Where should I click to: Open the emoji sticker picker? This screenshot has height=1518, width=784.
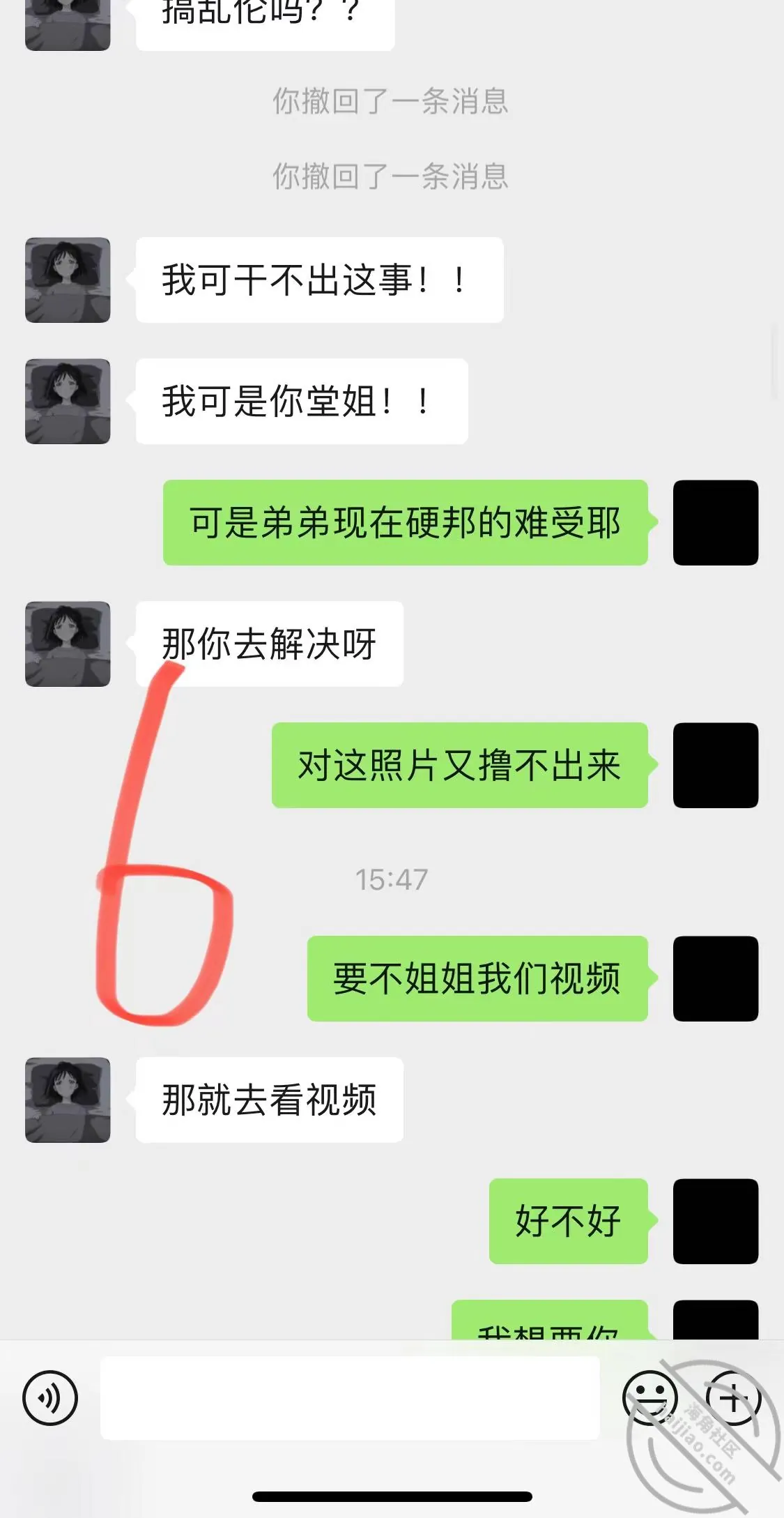coord(650,1397)
